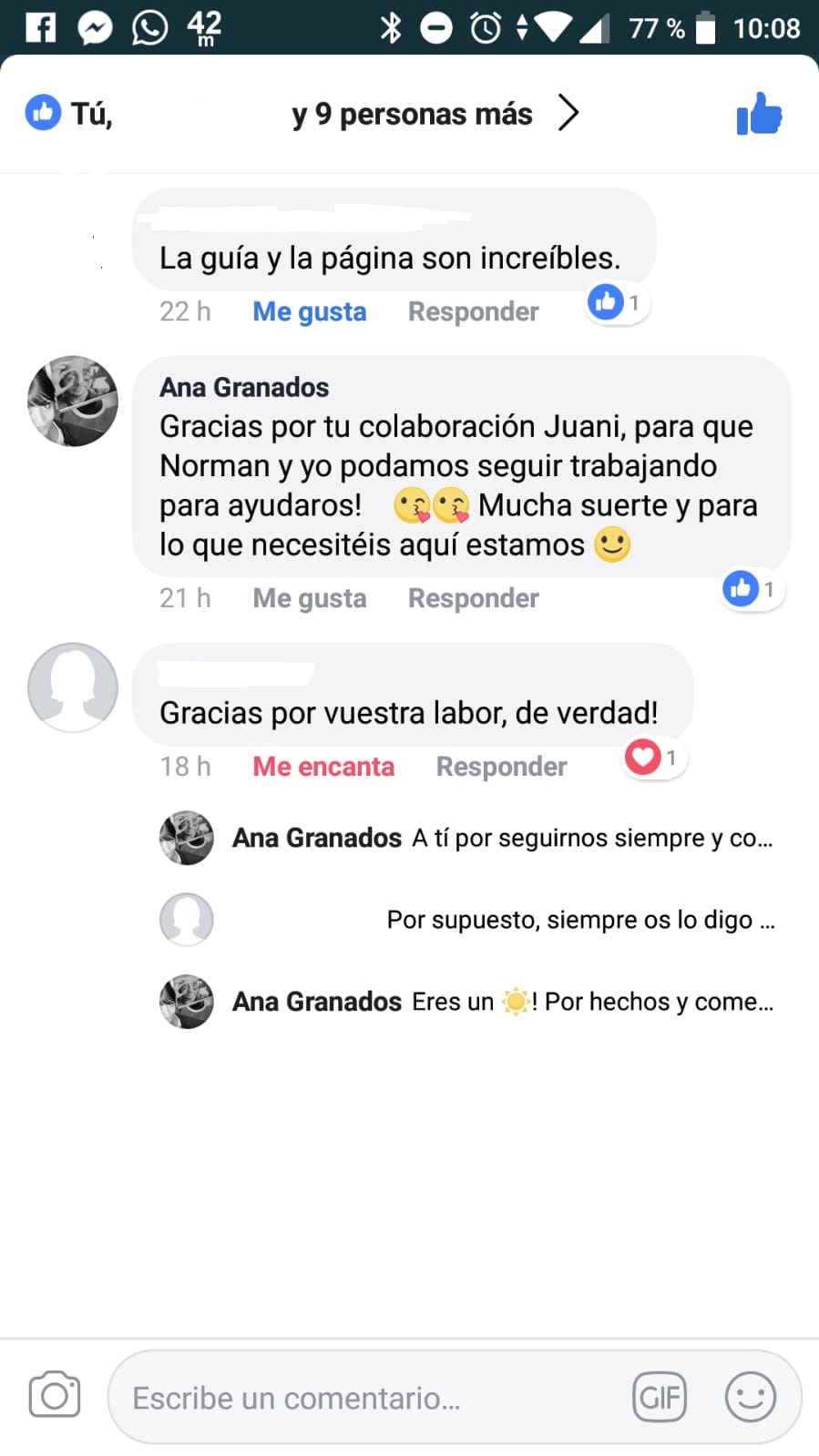
Task: Open the camera to attach a photo
Action: tap(55, 1395)
